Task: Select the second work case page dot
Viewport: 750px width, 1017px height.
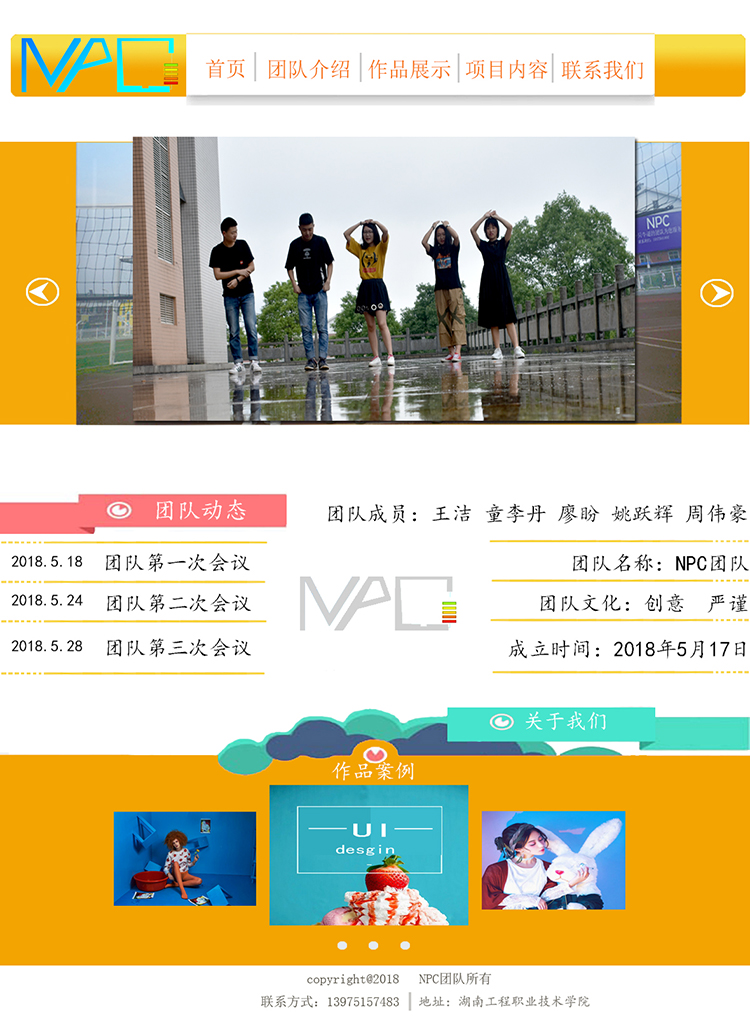Action: (x=373, y=945)
